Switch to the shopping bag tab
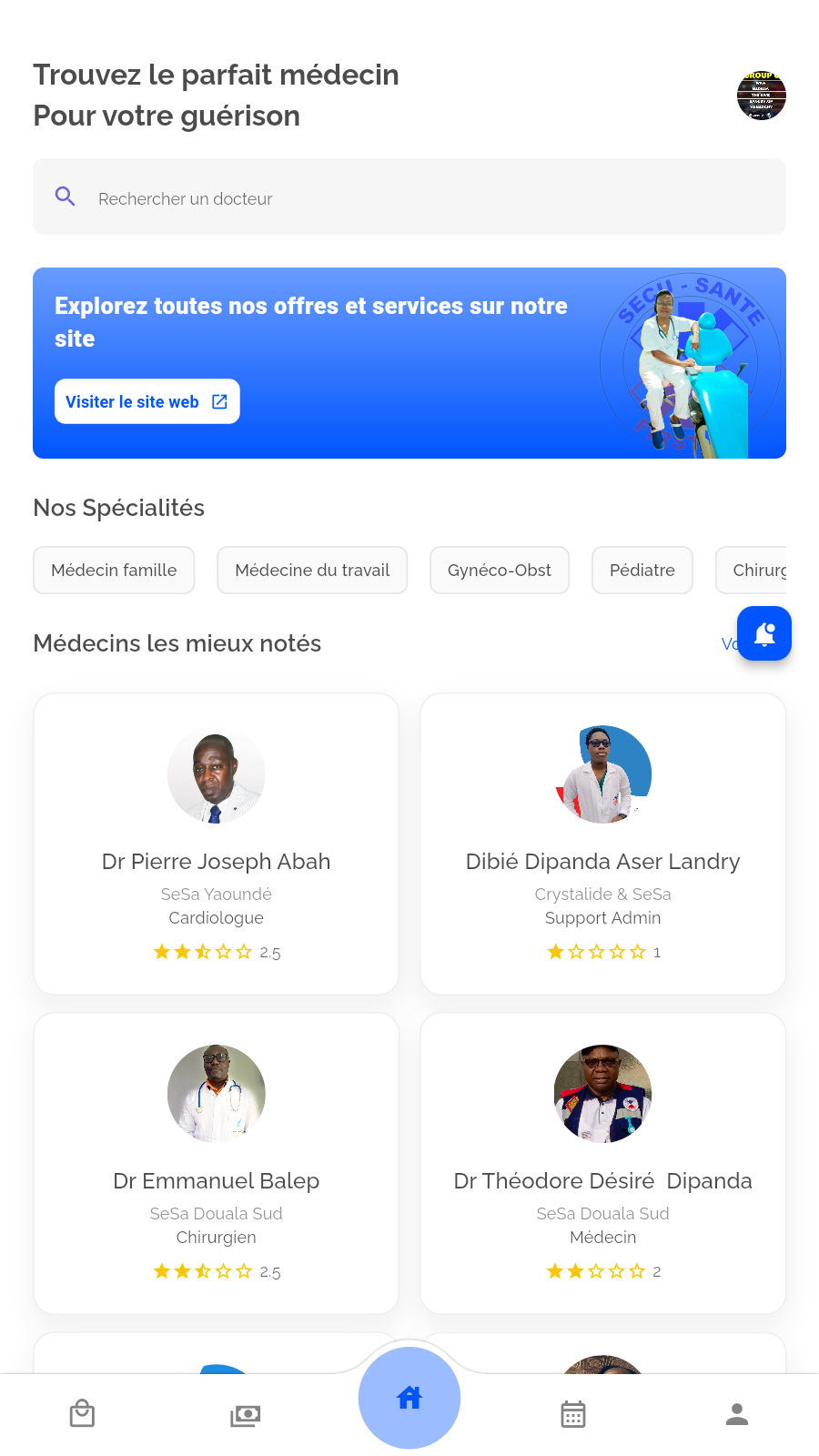This screenshot has width=819, height=1456. tap(82, 1414)
